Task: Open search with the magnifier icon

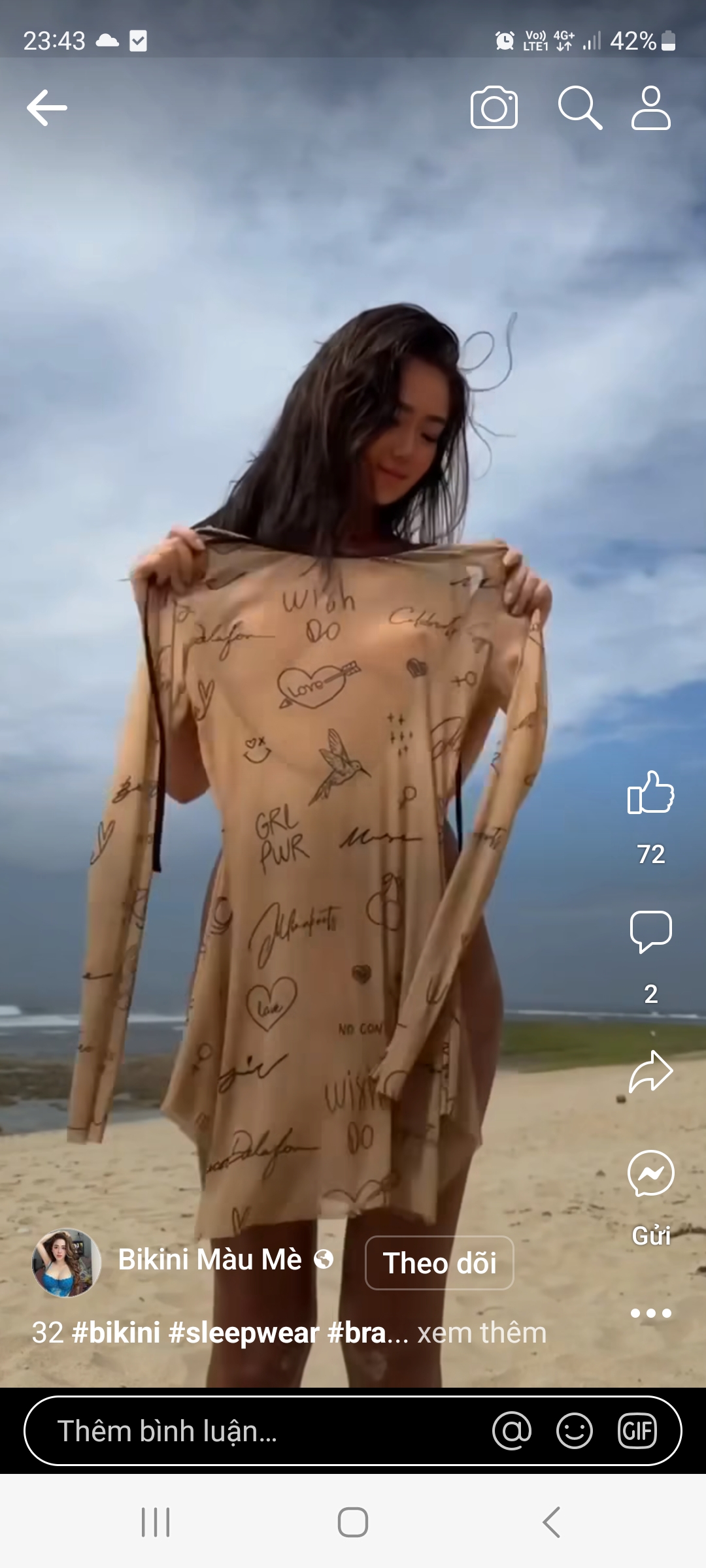Action: tap(579, 108)
